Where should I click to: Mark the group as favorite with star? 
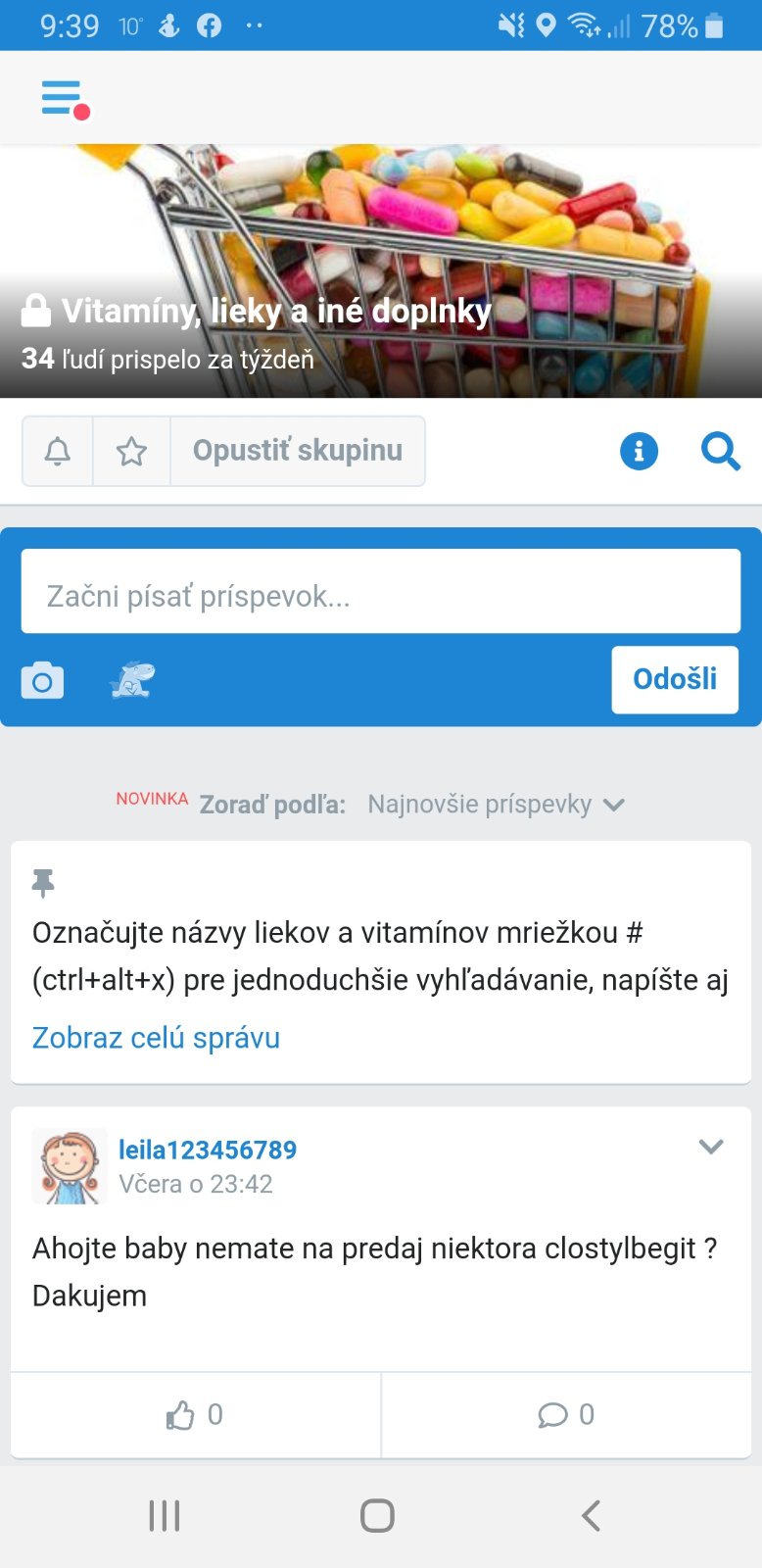coord(131,451)
